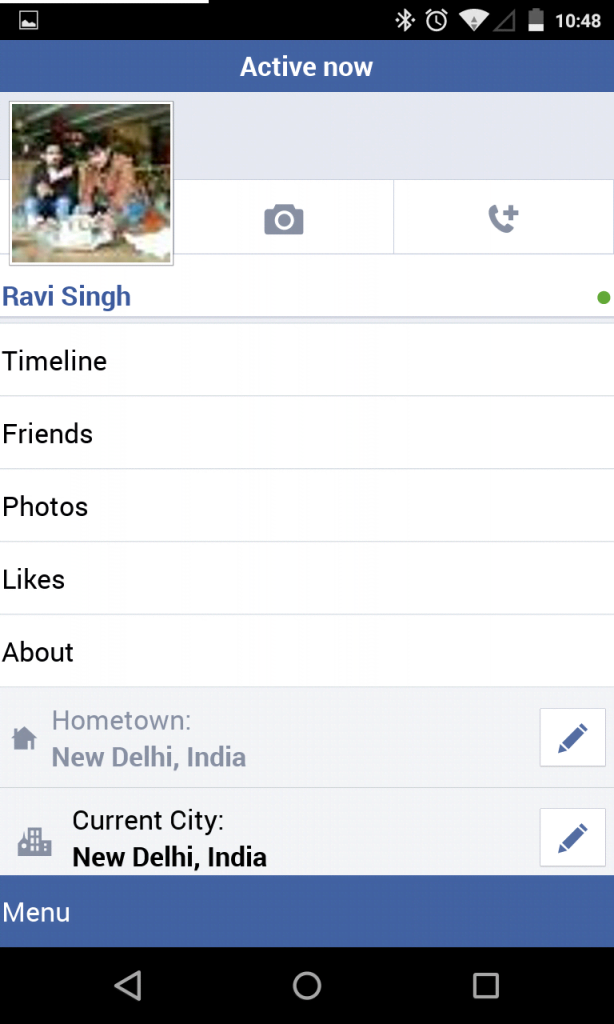Edit the Hometown entry

pyautogui.click(x=573, y=737)
